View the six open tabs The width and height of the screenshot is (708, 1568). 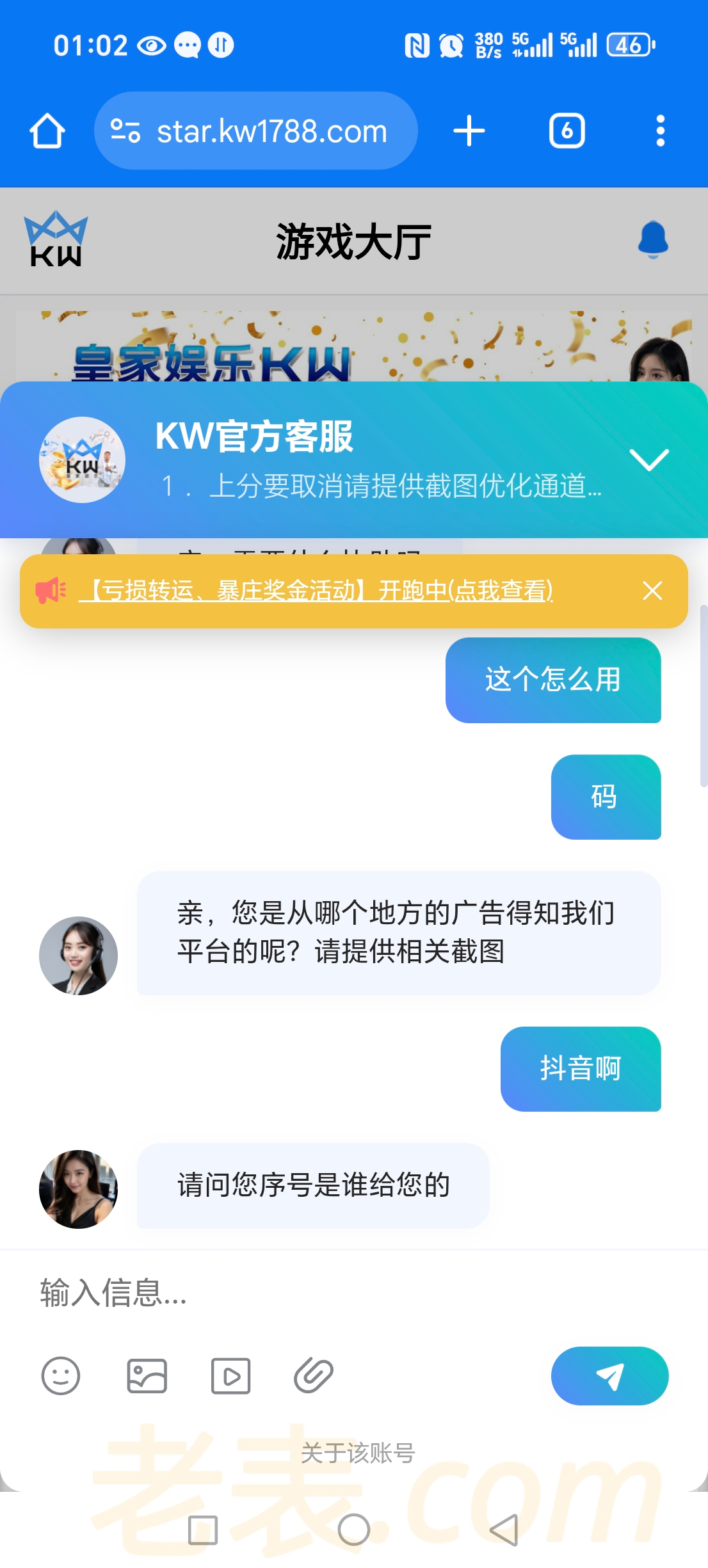(x=567, y=131)
